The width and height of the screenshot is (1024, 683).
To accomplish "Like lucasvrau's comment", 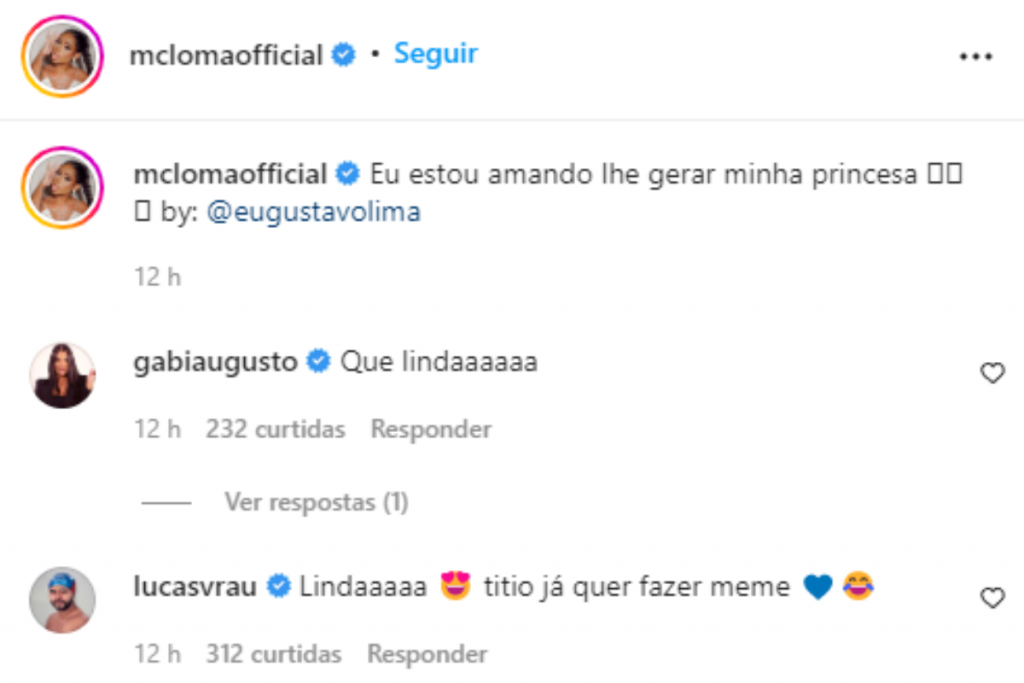I will (x=991, y=598).
